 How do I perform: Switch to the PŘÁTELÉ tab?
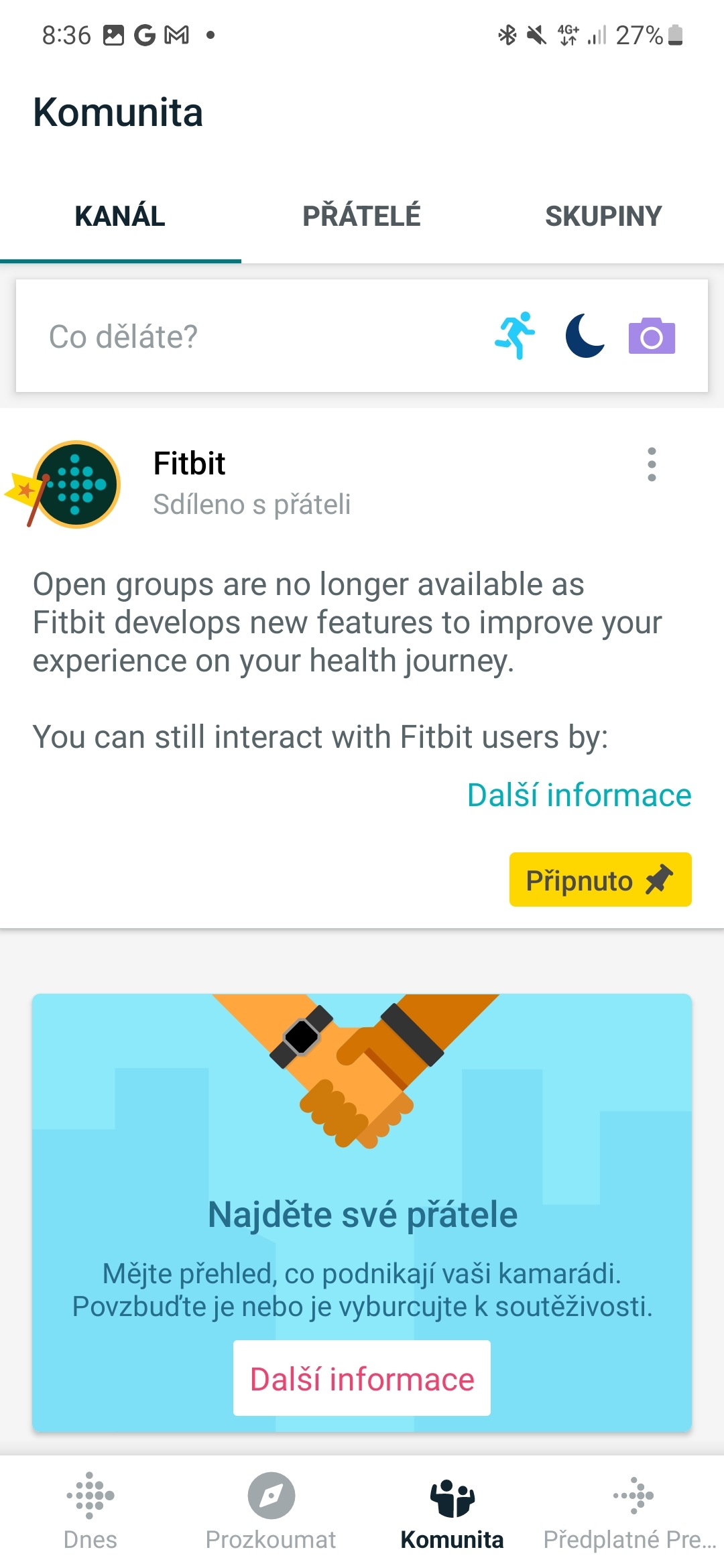(361, 216)
